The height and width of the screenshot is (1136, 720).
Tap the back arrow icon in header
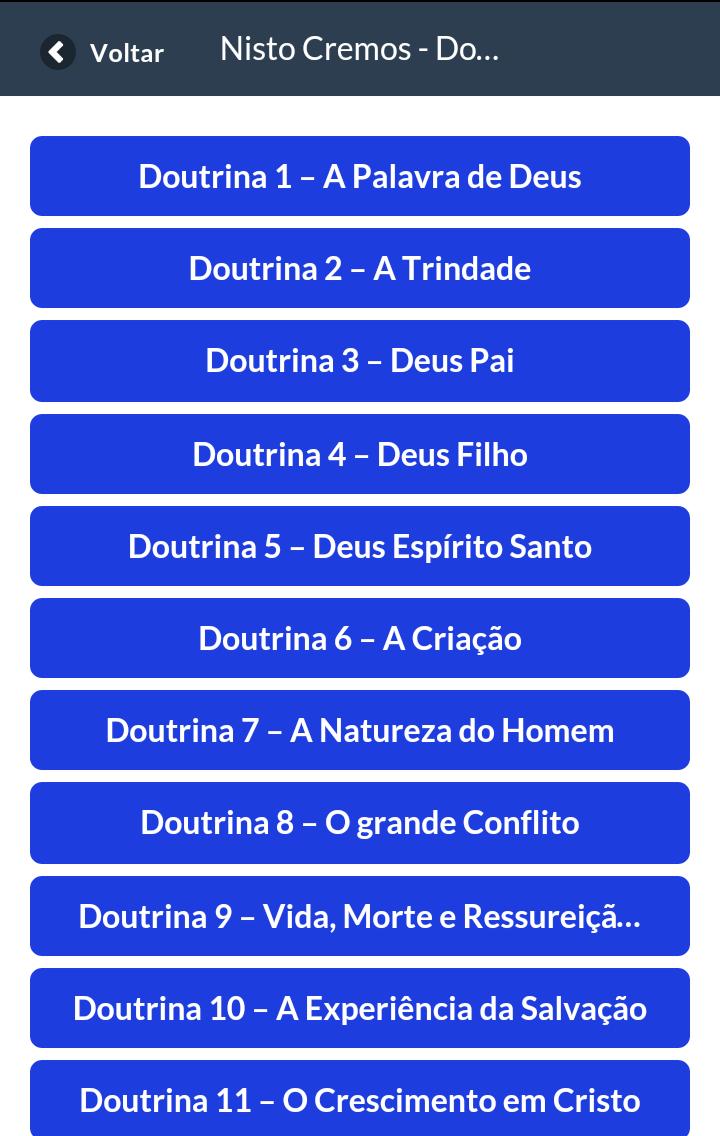coord(57,51)
